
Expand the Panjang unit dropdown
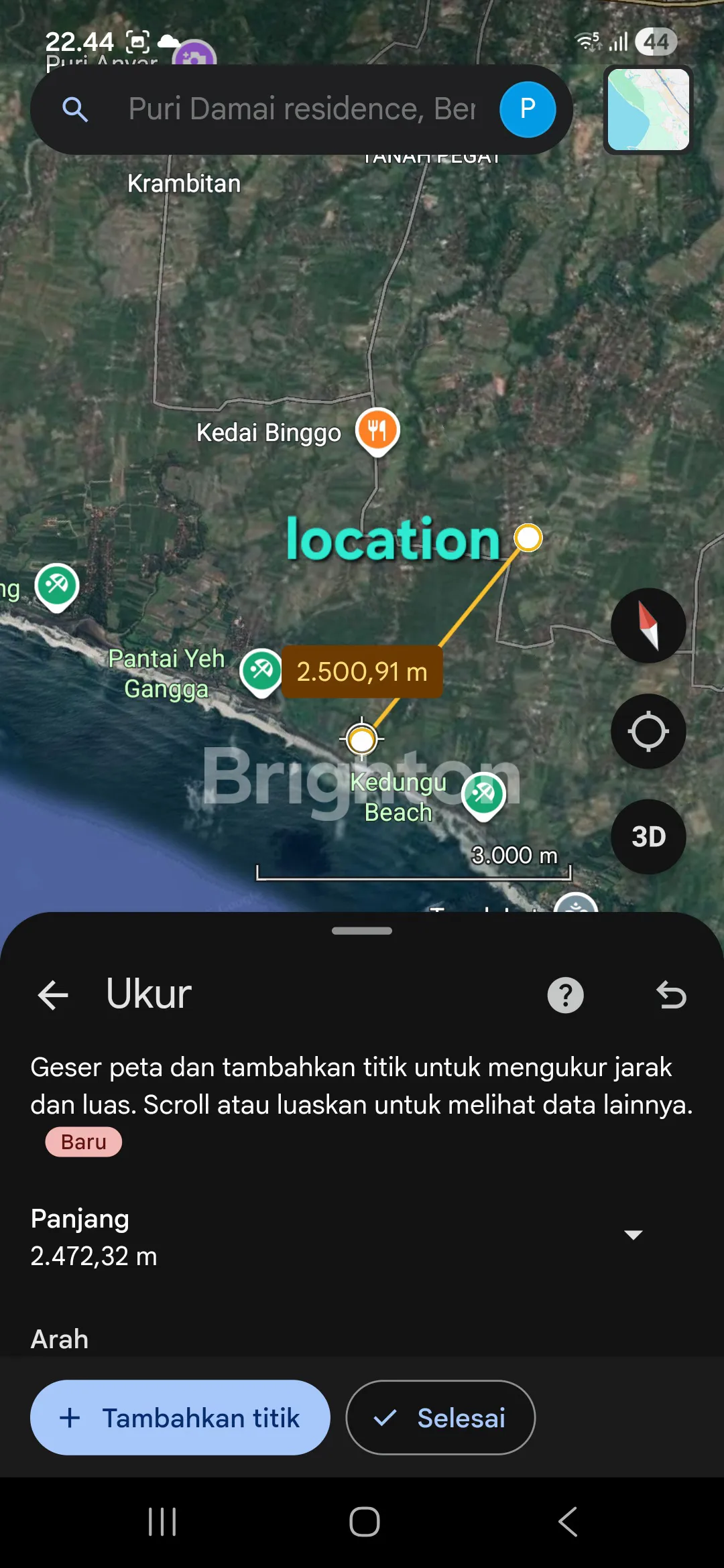click(x=633, y=1234)
